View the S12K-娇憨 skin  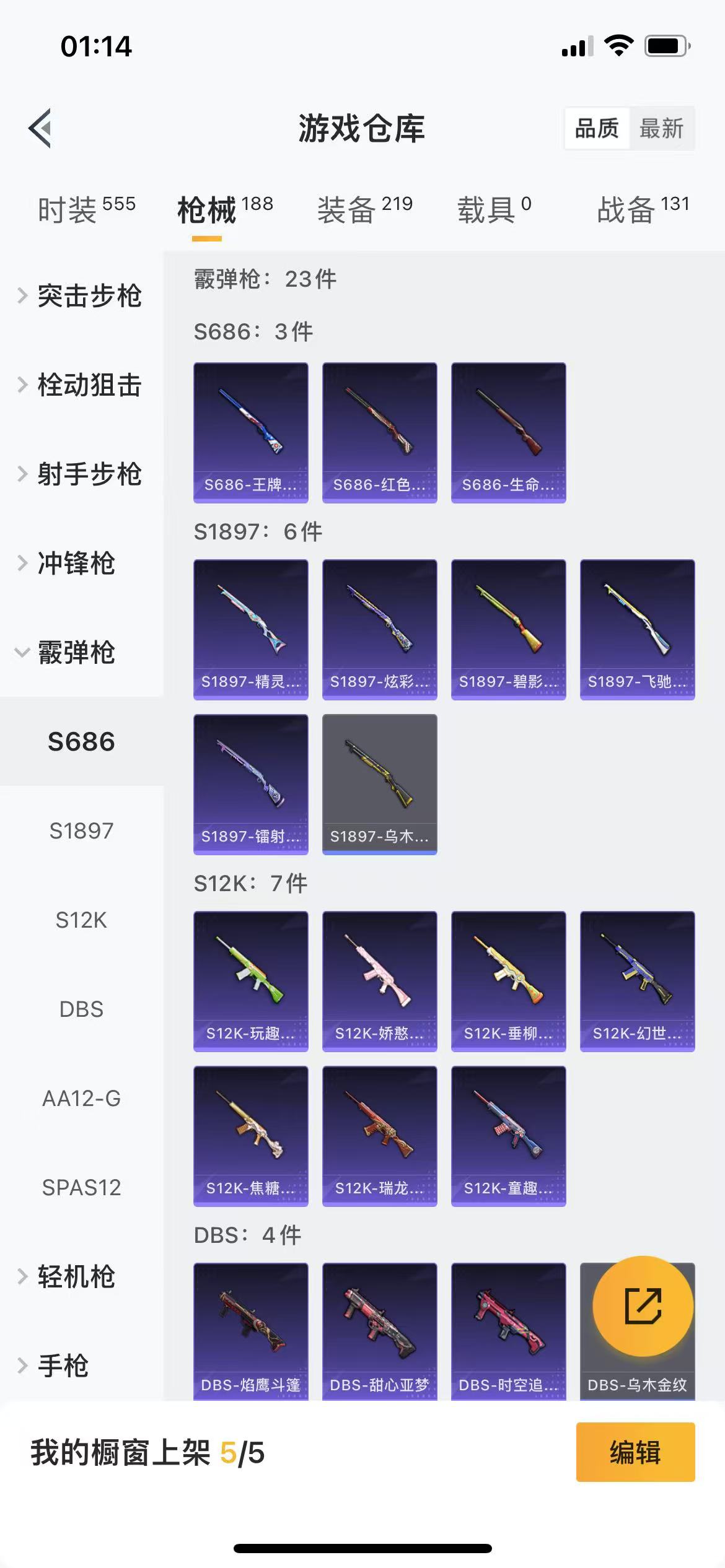pyautogui.click(x=380, y=981)
